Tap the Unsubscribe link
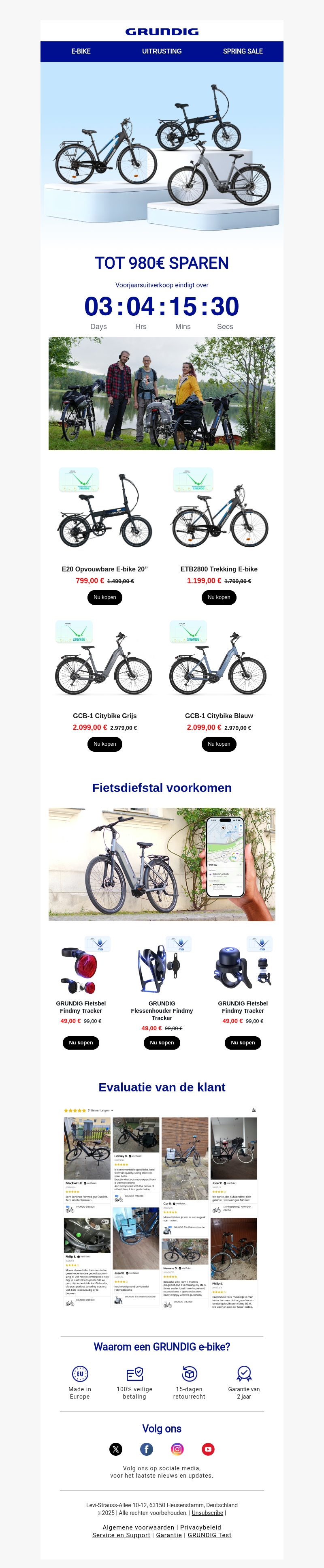Viewport: 324px width, 1568px height. (207, 1512)
